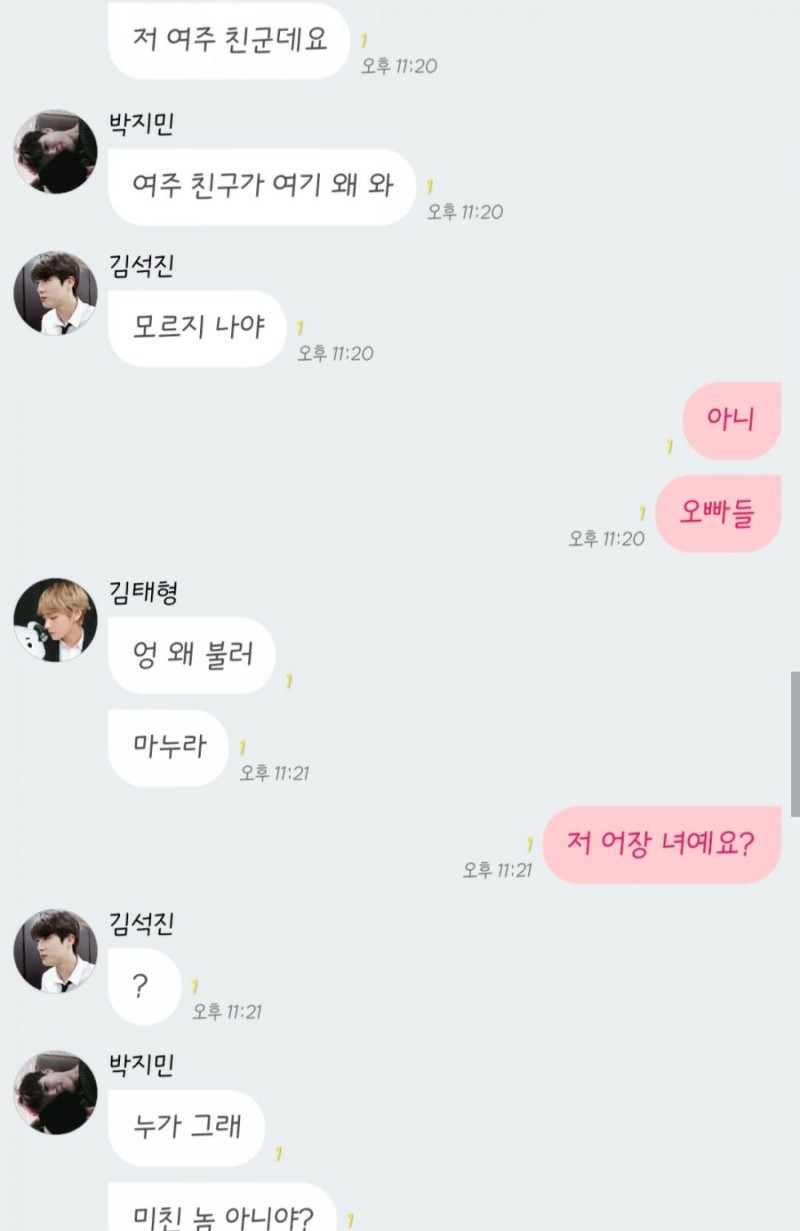Open 박지민's profile picture beside '여주 친구가 여기 왜 와'
Screen dimensions: 800x1231
tap(55, 151)
